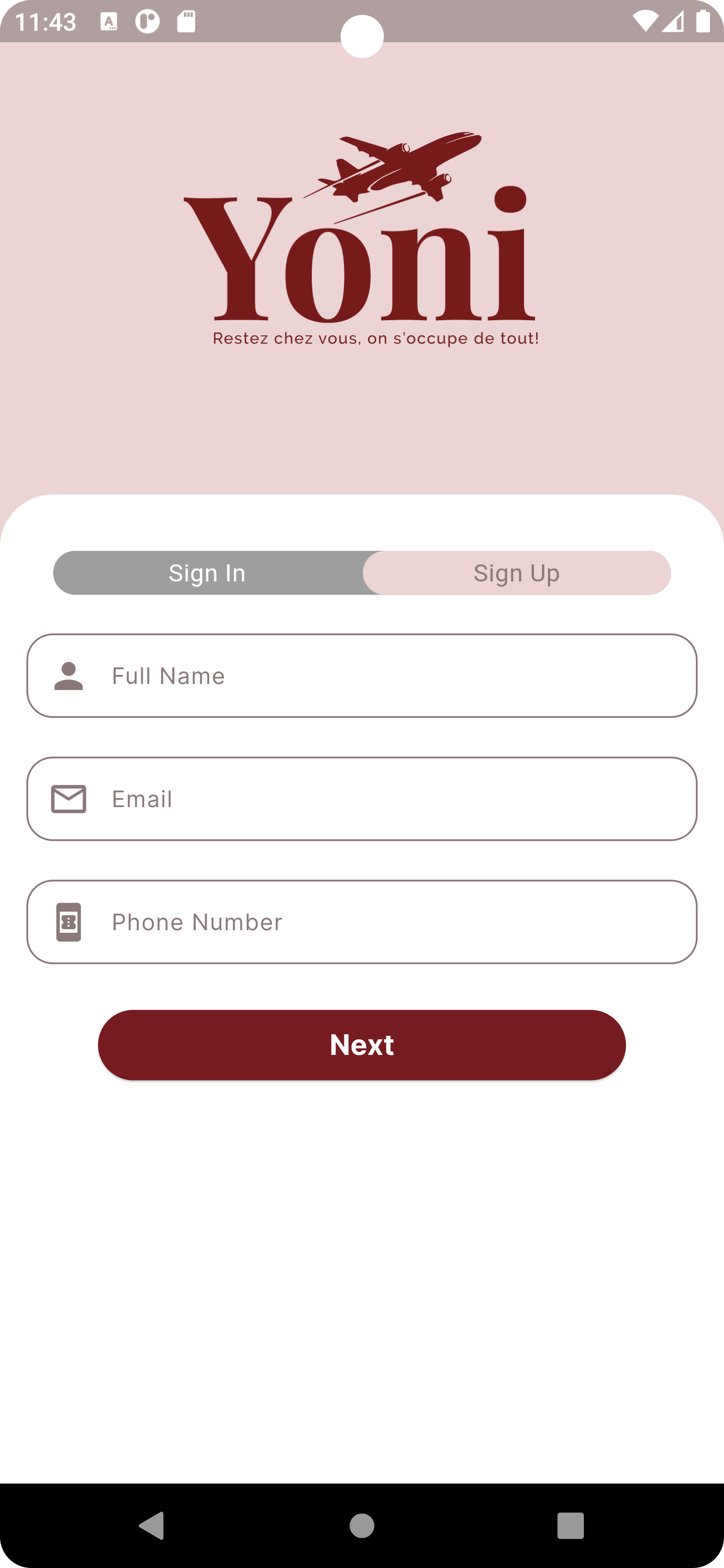The width and height of the screenshot is (724, 1568).
Task: Select the Sign Up tab
Action: [x=516, y=573]
